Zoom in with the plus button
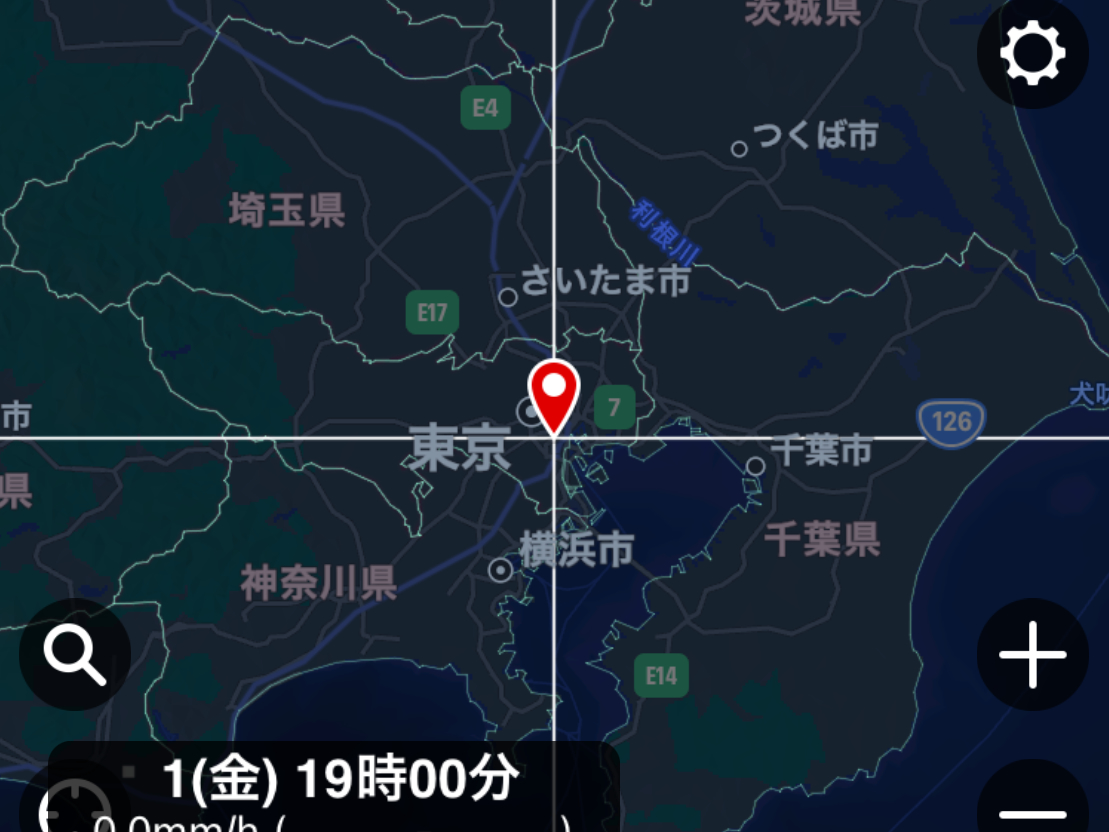Image resolution: width=1109 pixels, height=832 pixels. (1032, 655)
